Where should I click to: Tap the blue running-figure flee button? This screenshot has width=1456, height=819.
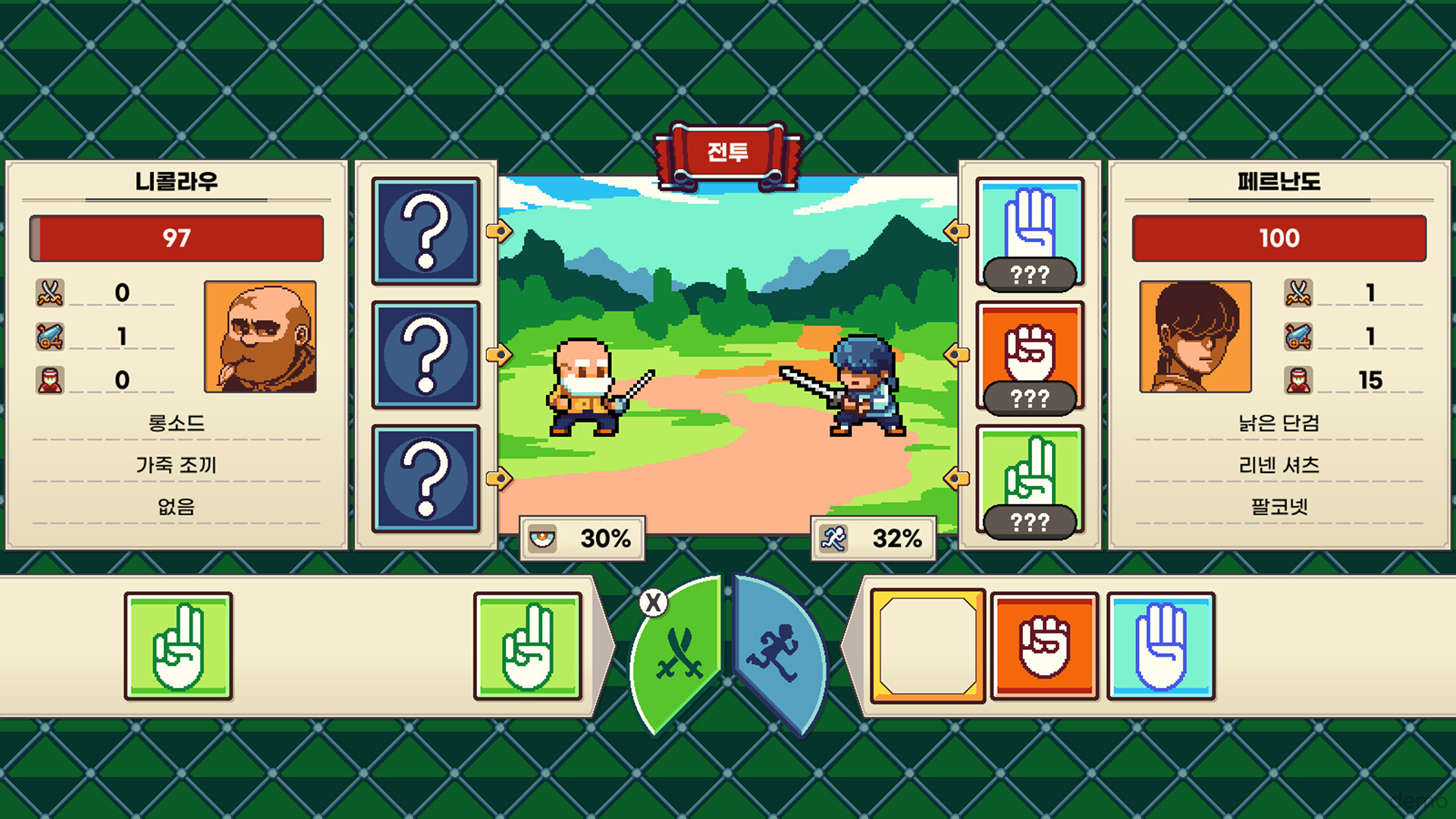pos(777,652)
